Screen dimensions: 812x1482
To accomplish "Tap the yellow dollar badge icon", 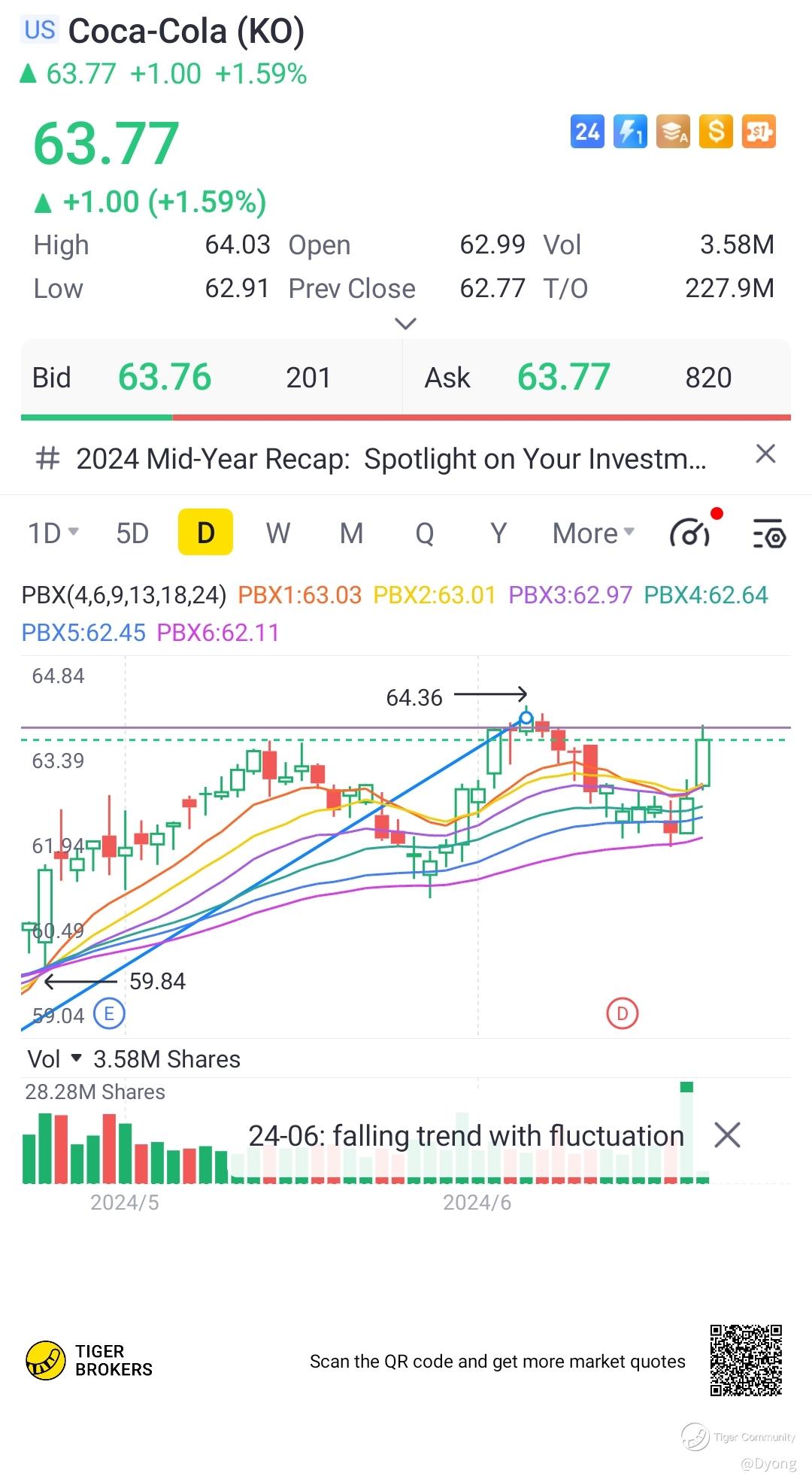I will [x=716, y=132].
